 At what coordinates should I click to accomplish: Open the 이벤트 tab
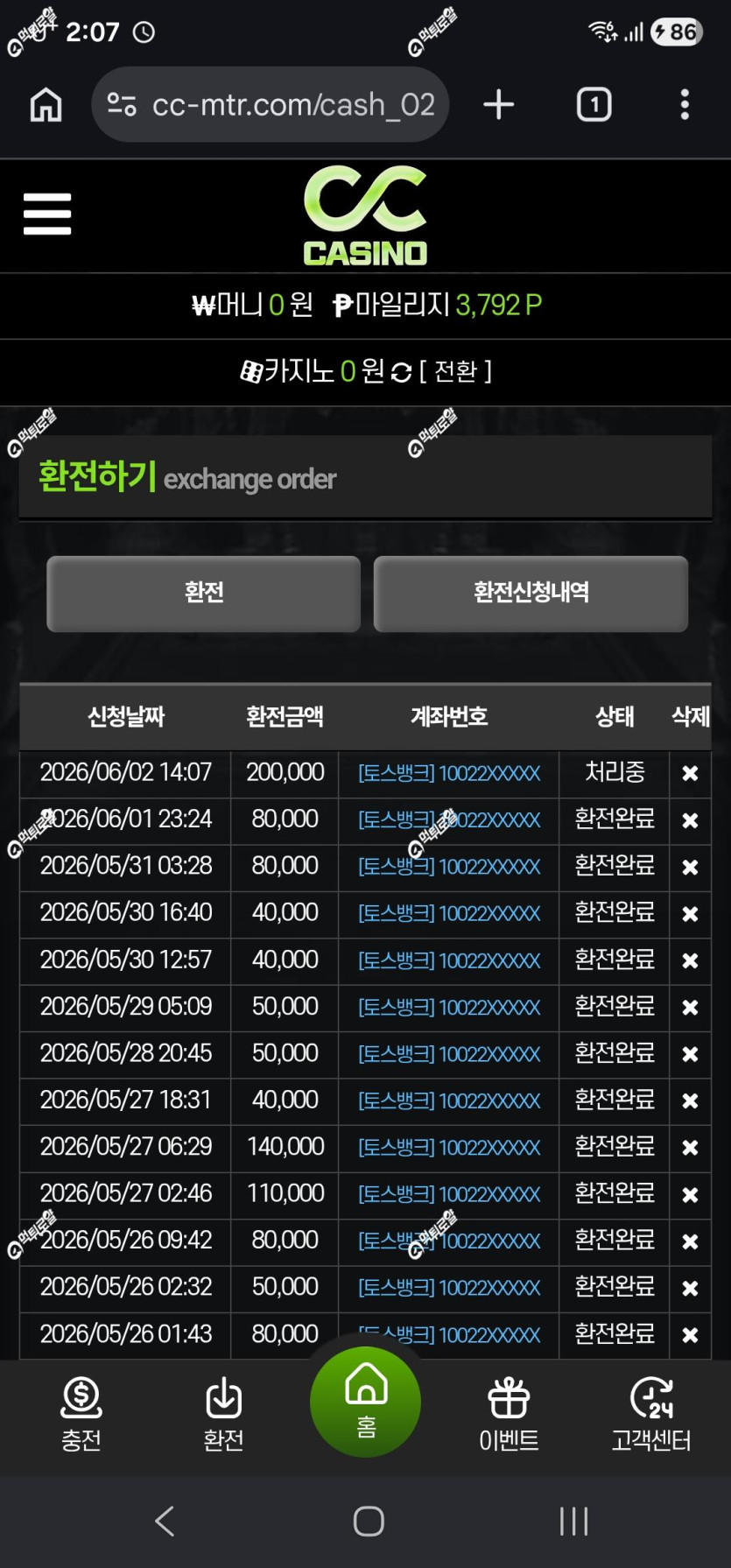[509, 1414]
